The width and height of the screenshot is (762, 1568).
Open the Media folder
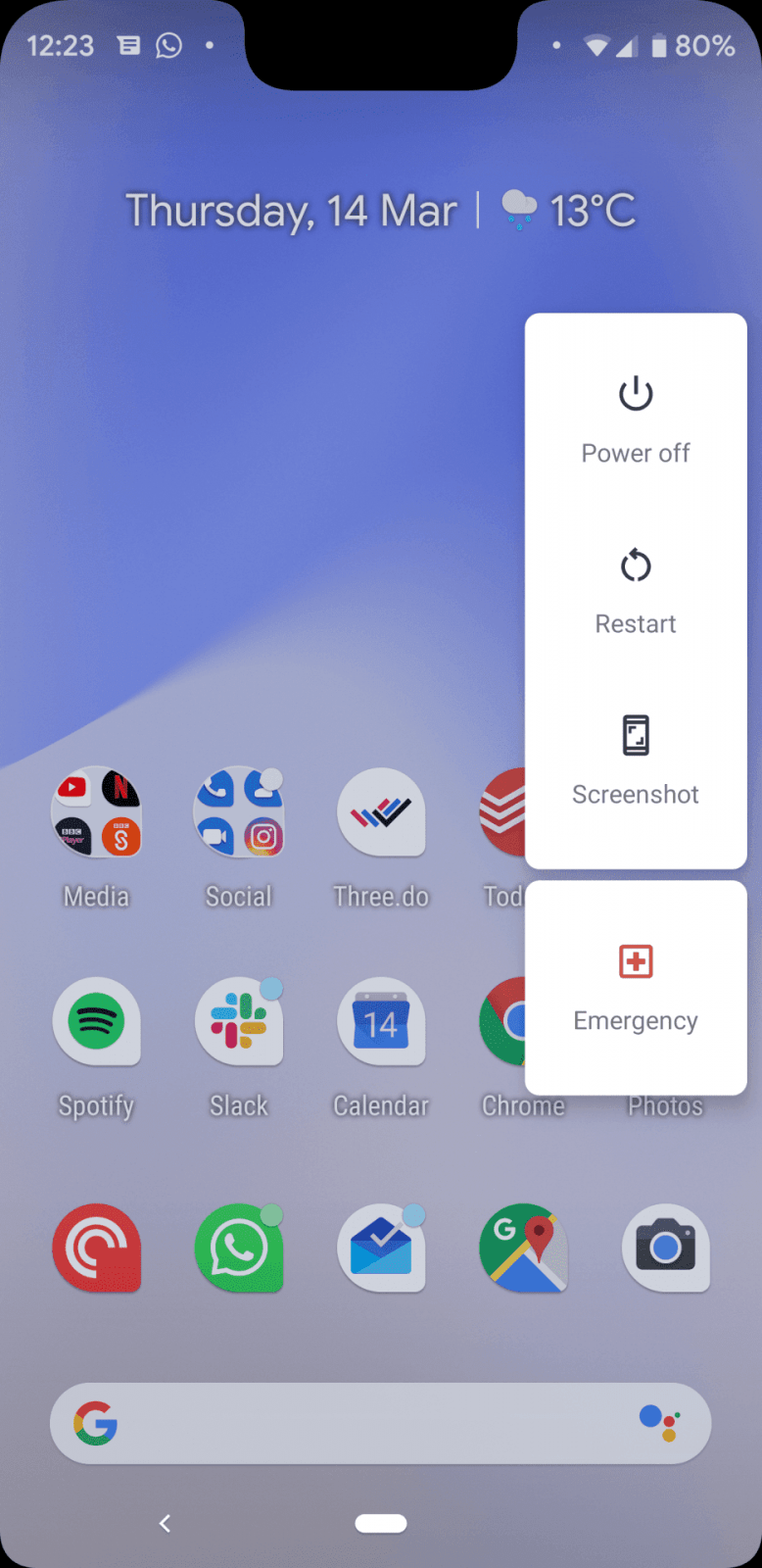96,812
